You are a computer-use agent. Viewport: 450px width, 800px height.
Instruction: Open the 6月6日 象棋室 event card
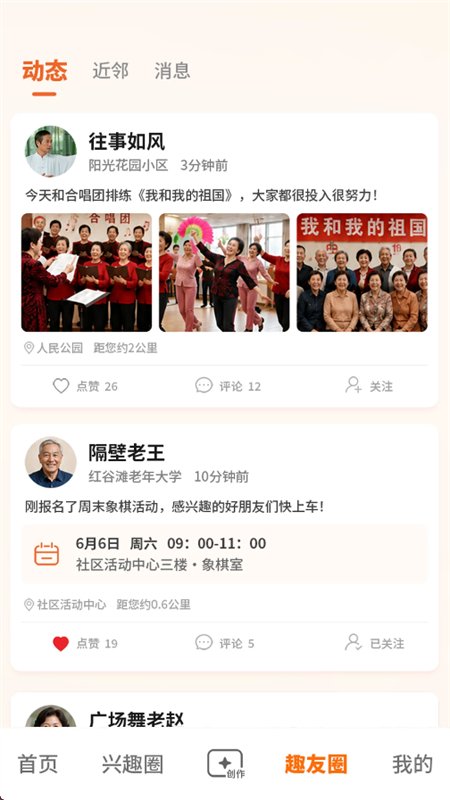pyautogui.click(x=224, y=554)
